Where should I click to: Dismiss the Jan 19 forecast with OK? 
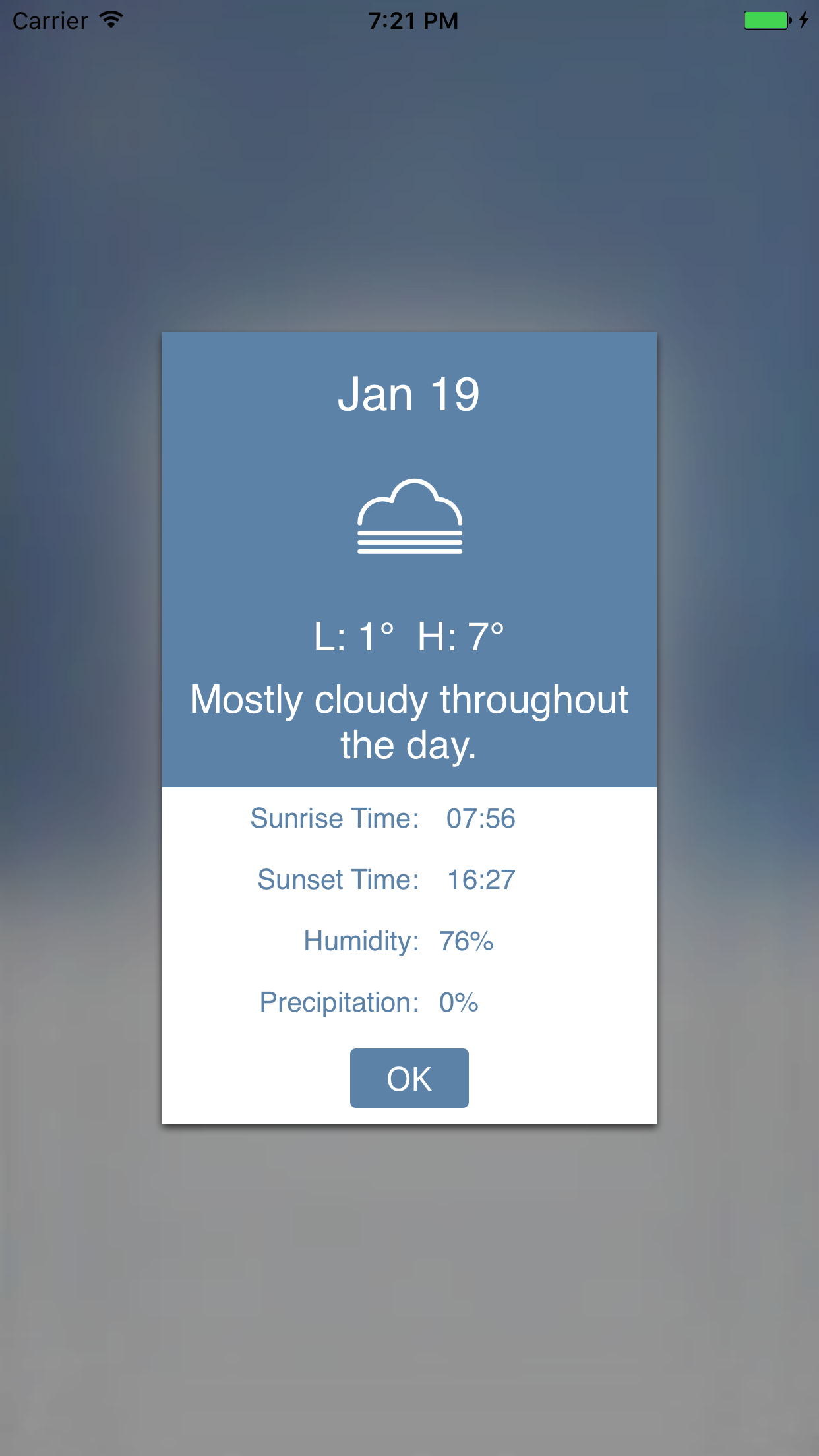coord(409,1078)
